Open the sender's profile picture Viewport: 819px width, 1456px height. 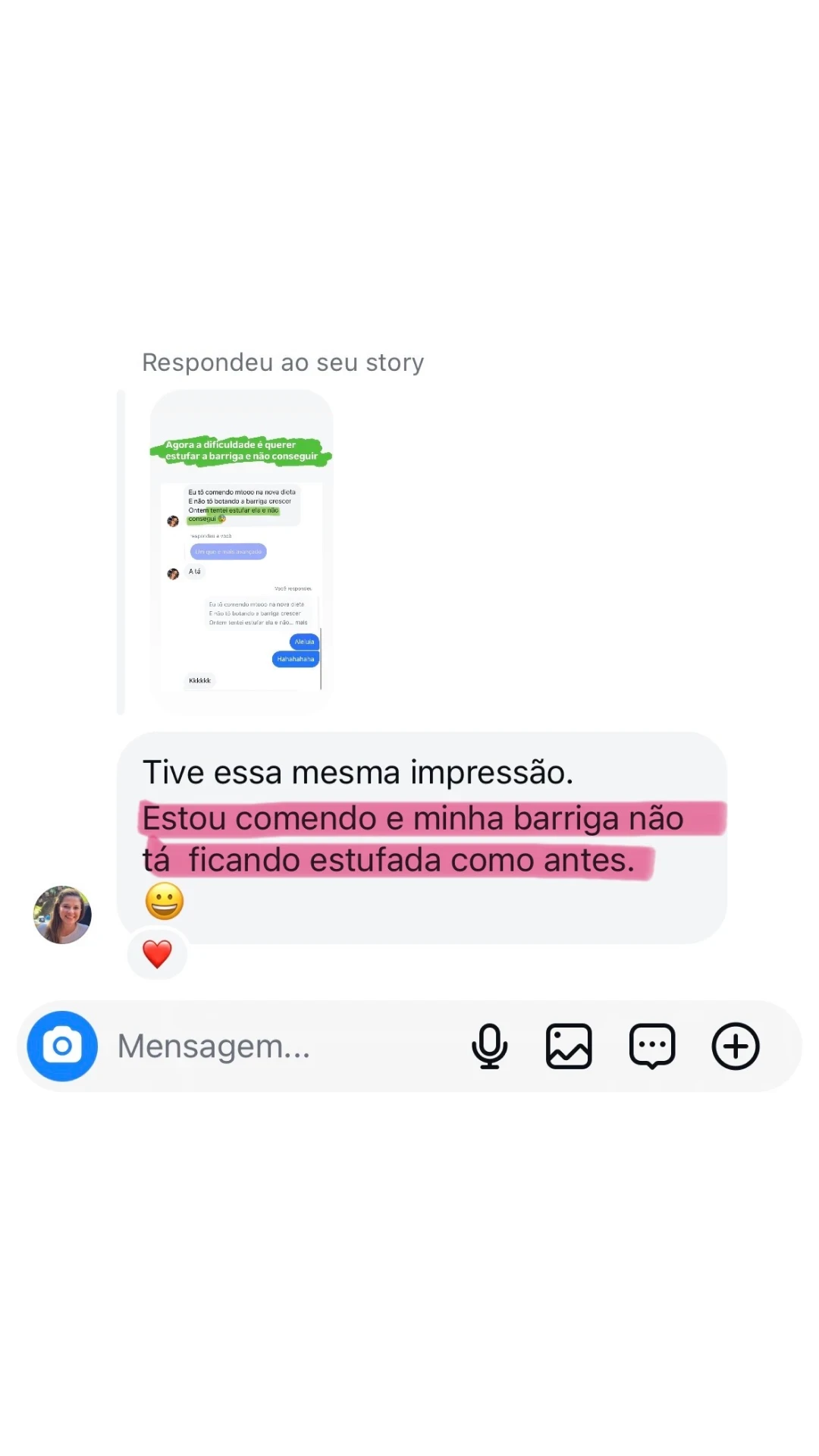coord(63,915)
